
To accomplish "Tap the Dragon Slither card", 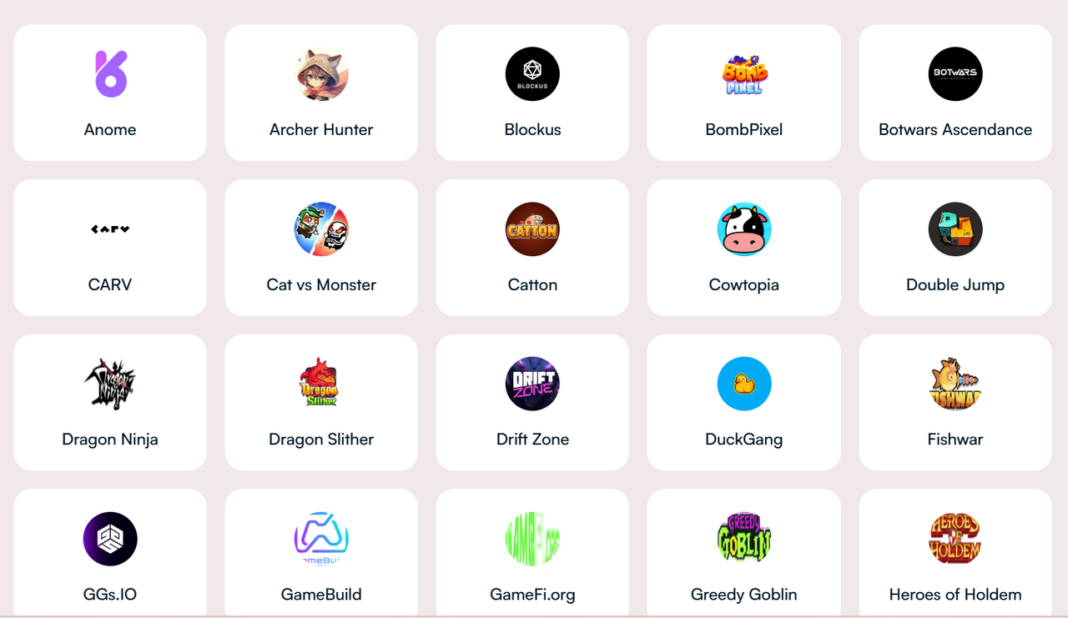I will [321, 403].
